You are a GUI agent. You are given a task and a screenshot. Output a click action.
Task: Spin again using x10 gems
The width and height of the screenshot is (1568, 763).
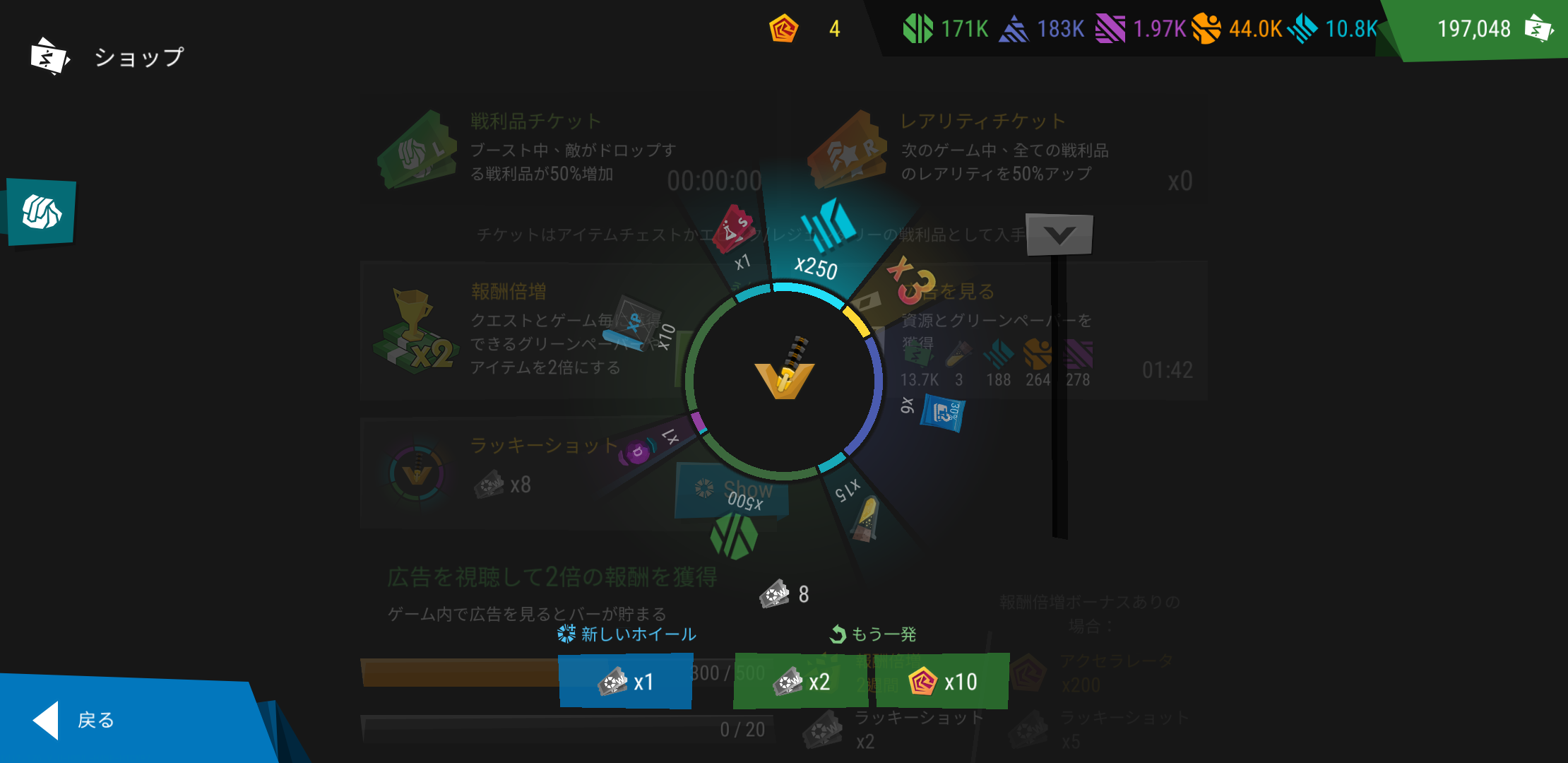942,681
